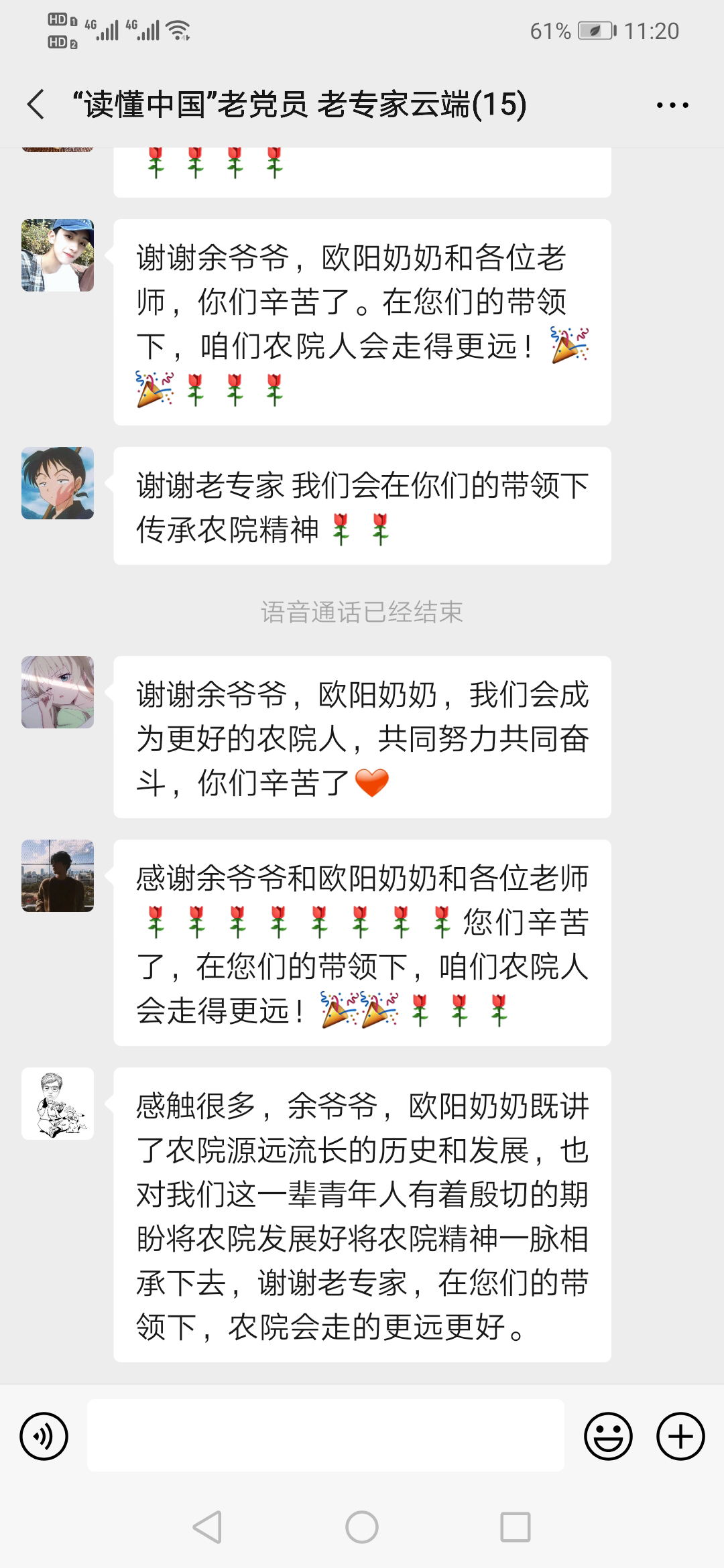
Task: Open profile of sender with orange heart message
Action: pos(58,692)
